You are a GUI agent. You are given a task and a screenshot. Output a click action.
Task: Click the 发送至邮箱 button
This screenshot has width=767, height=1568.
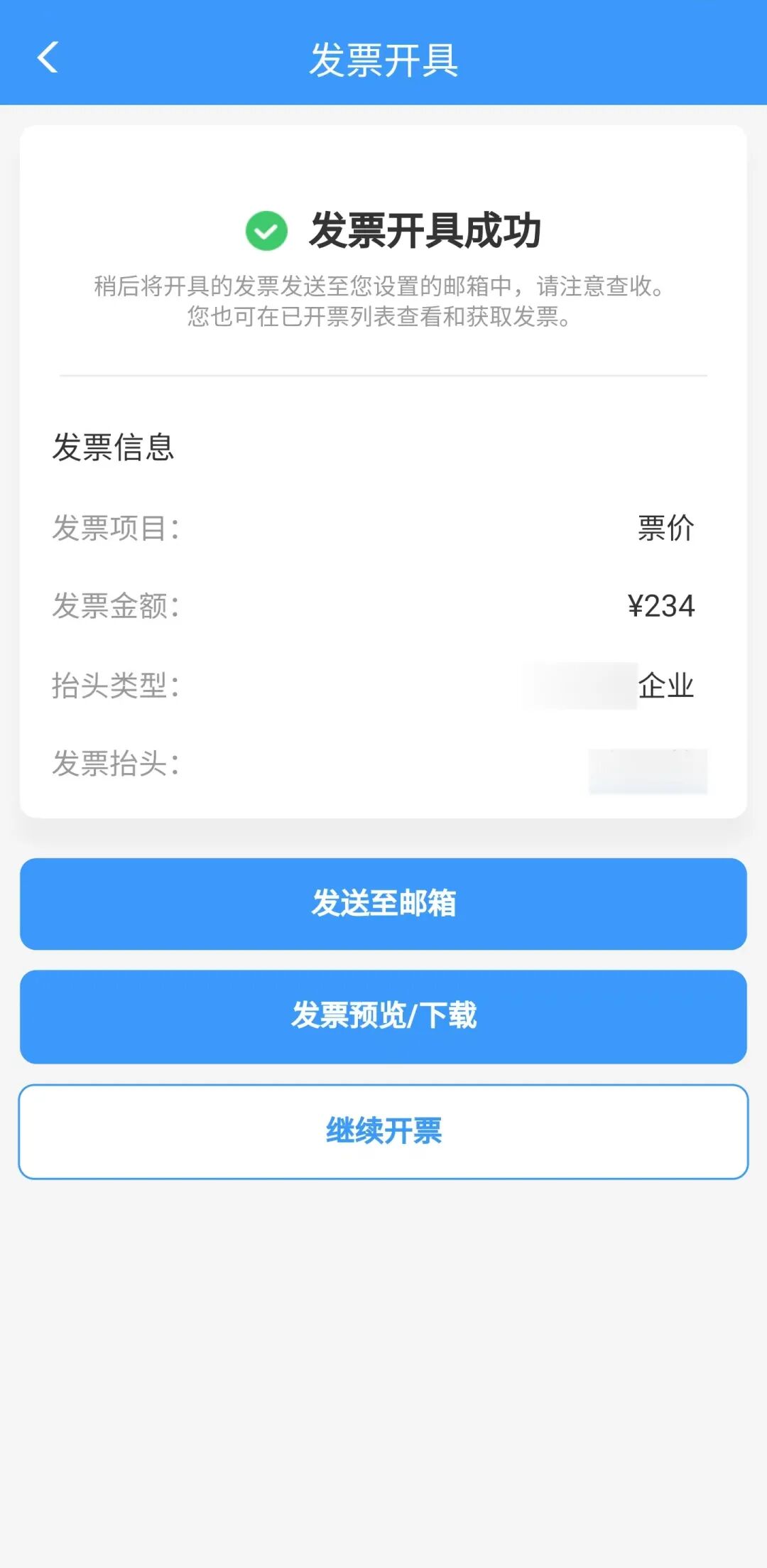pos(383,904)
